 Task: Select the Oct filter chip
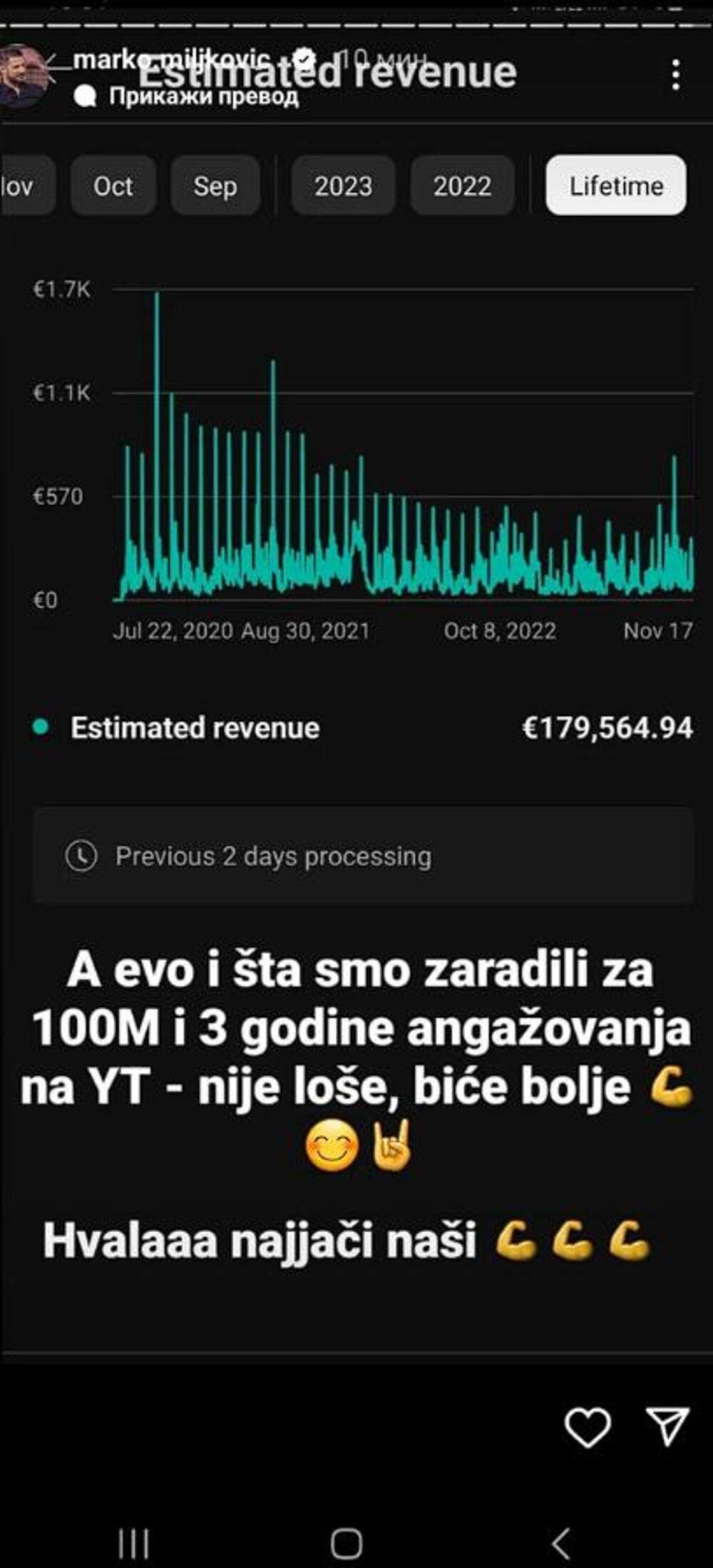click(114, 187)
